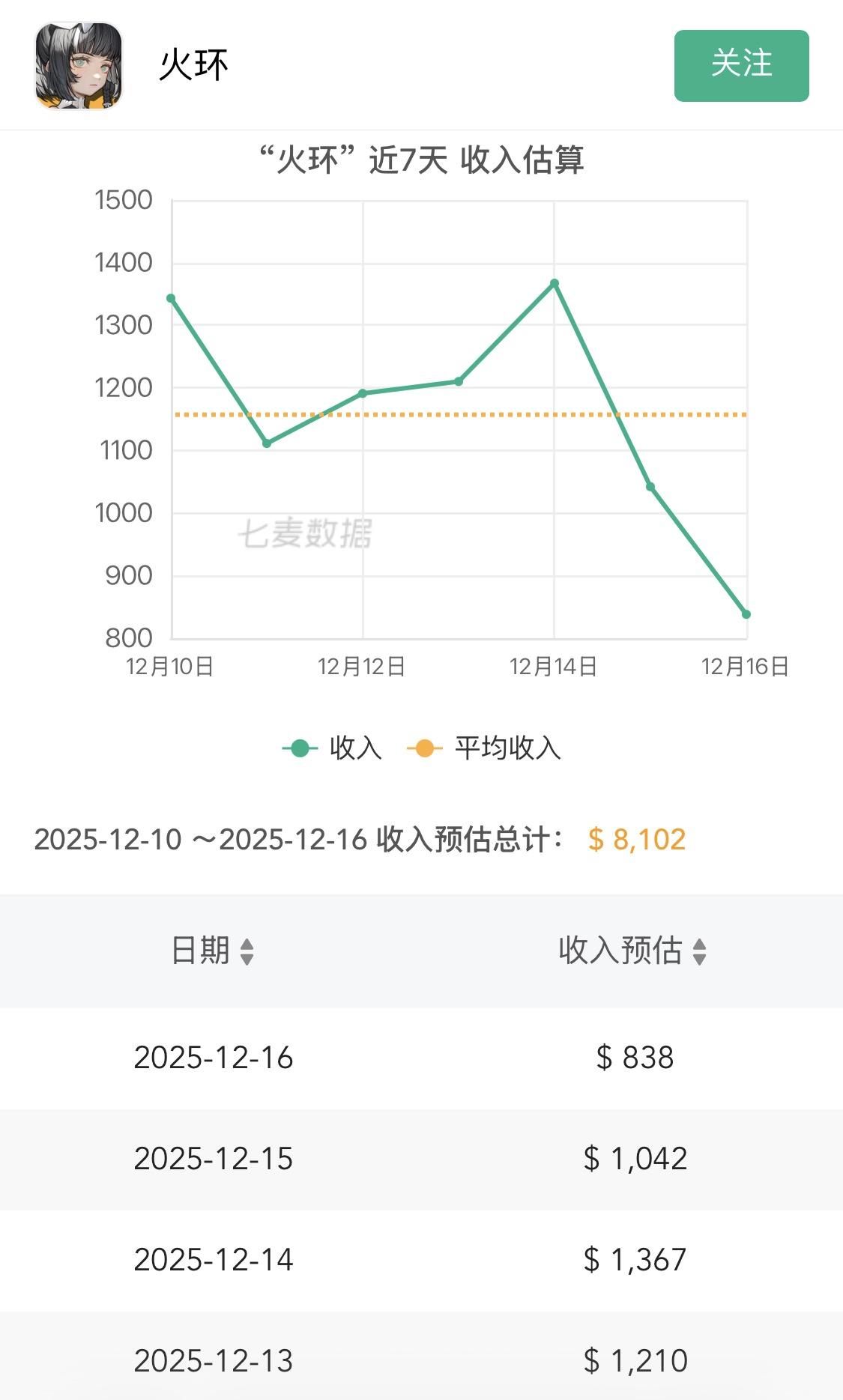Tap the 关注 follow button
Screen dimensions: 843x1400
[x=741, y=65]
